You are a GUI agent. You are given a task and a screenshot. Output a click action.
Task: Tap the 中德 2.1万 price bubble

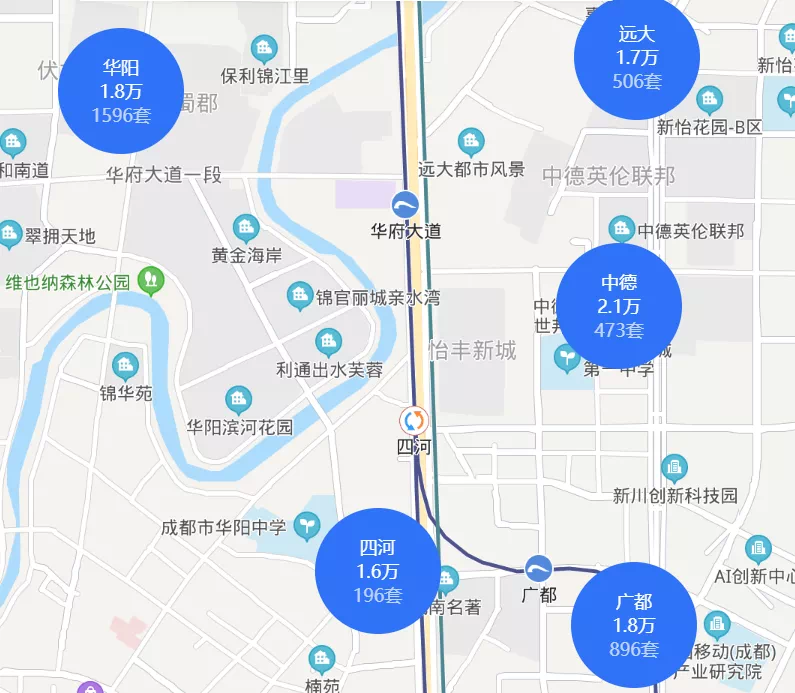[x=619, y=306]
